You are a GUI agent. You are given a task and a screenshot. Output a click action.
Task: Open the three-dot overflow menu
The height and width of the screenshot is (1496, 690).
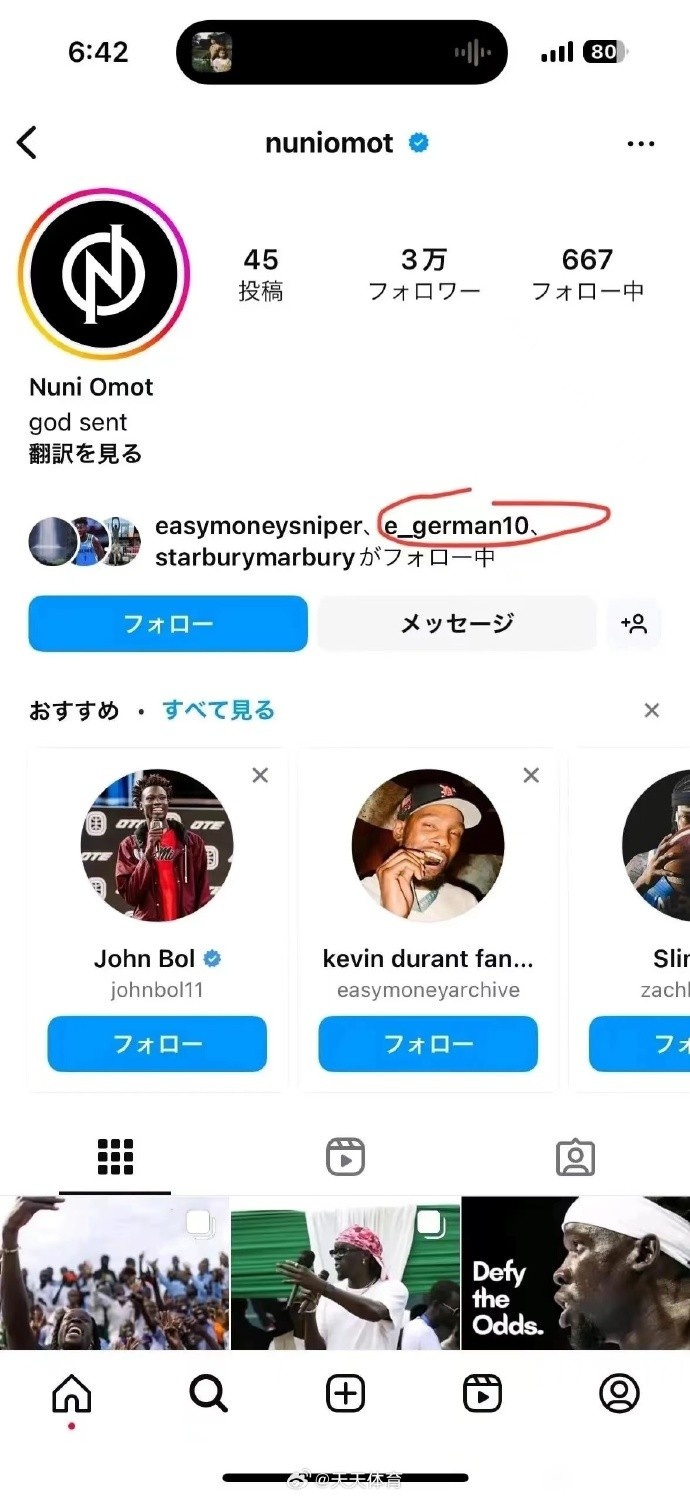pyautogui.click(x=640, y=143)
